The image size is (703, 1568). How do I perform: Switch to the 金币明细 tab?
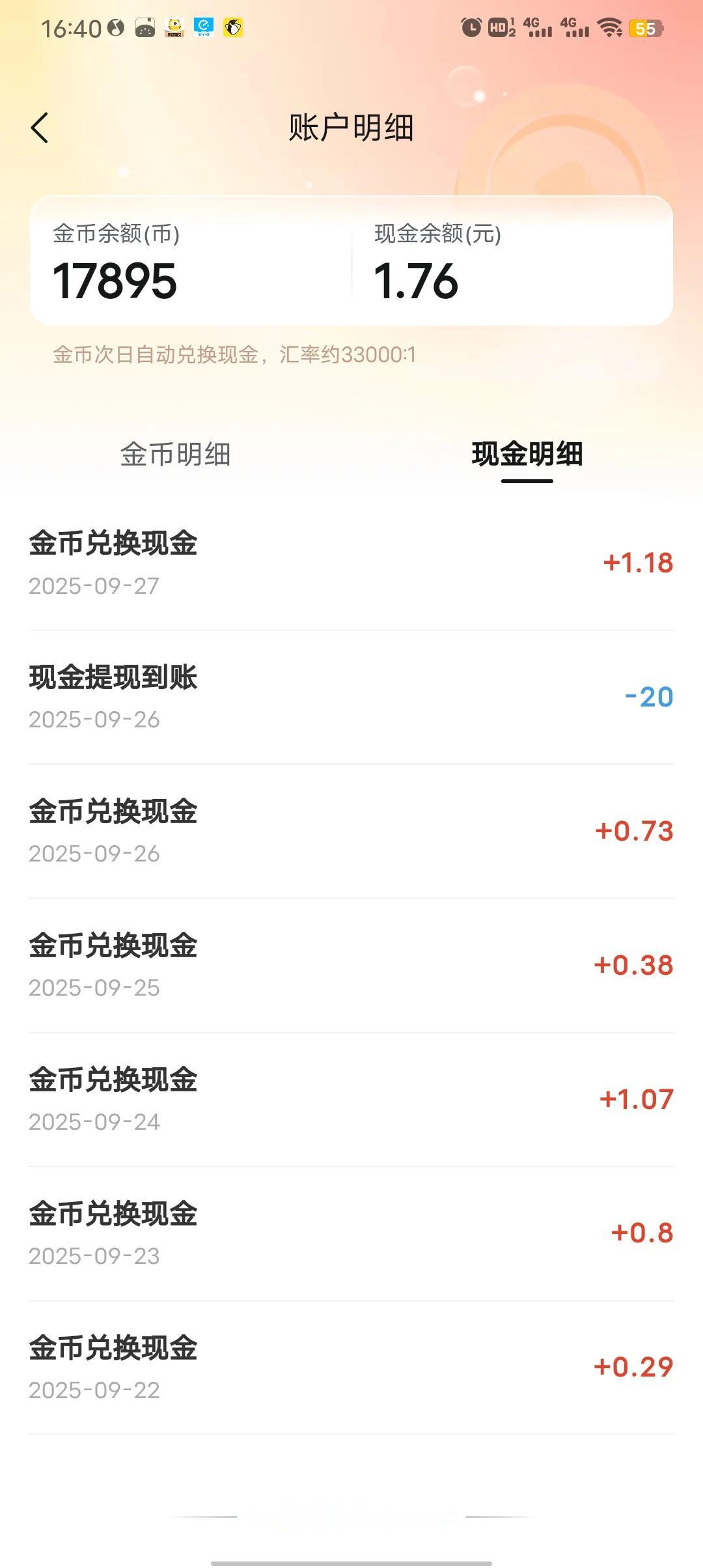tap(176, 455)
